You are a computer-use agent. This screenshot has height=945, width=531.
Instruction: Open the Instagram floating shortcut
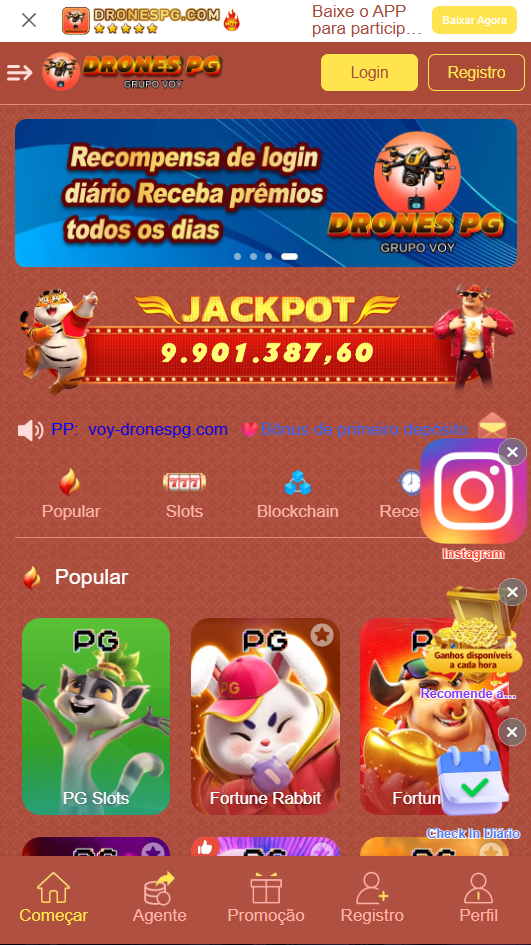pos(473,494)
